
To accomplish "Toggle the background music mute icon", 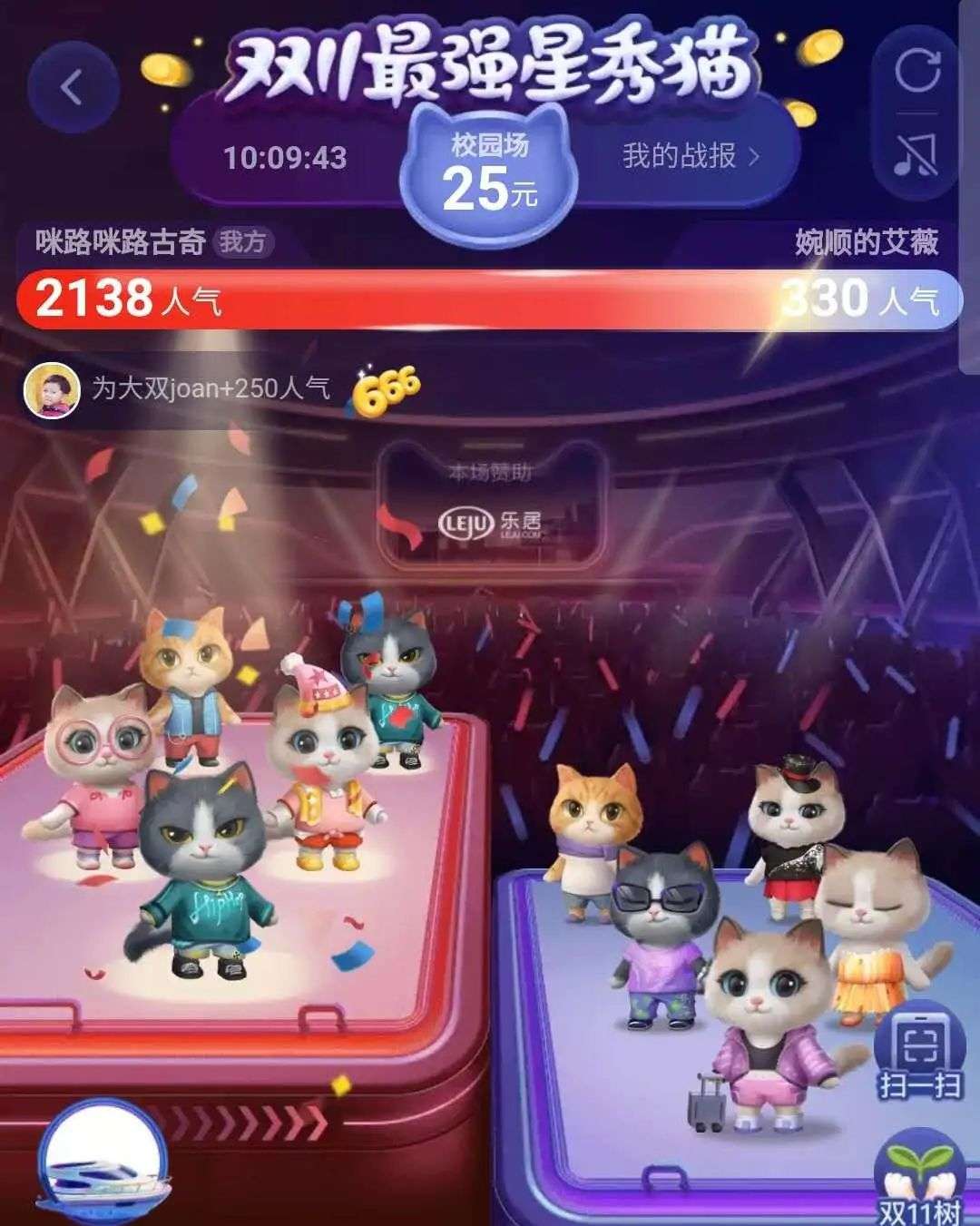I will coord(916,155).
